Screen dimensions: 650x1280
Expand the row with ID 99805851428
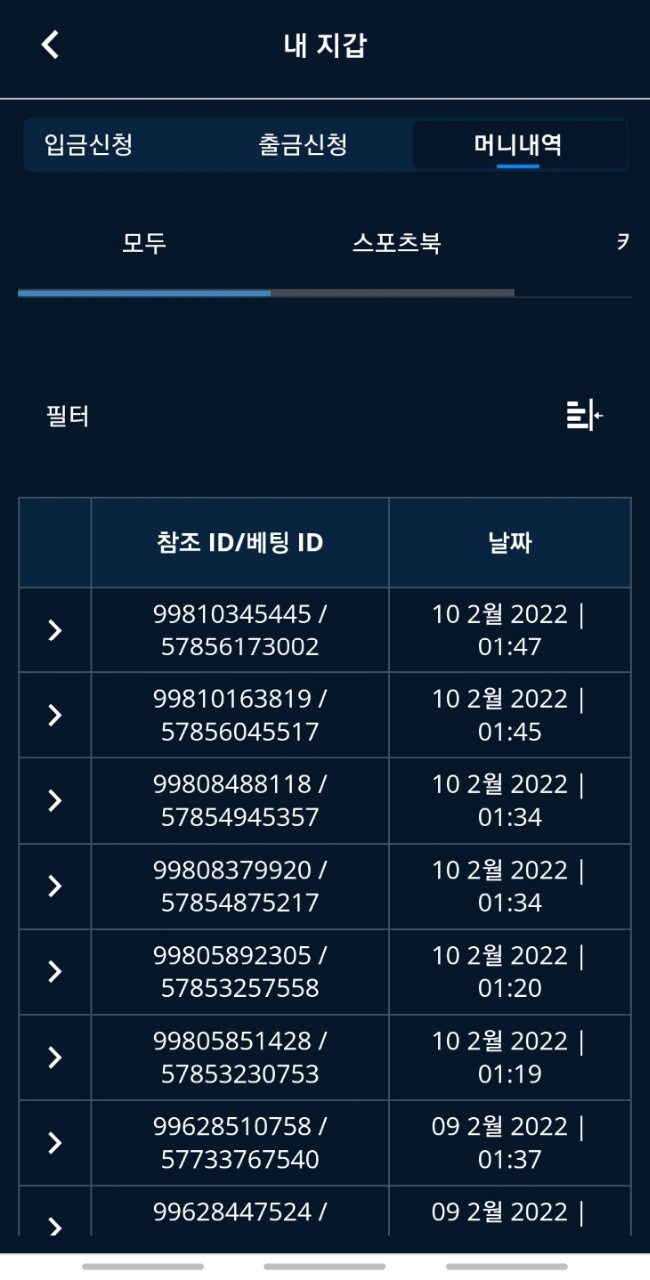(55, 1057)
